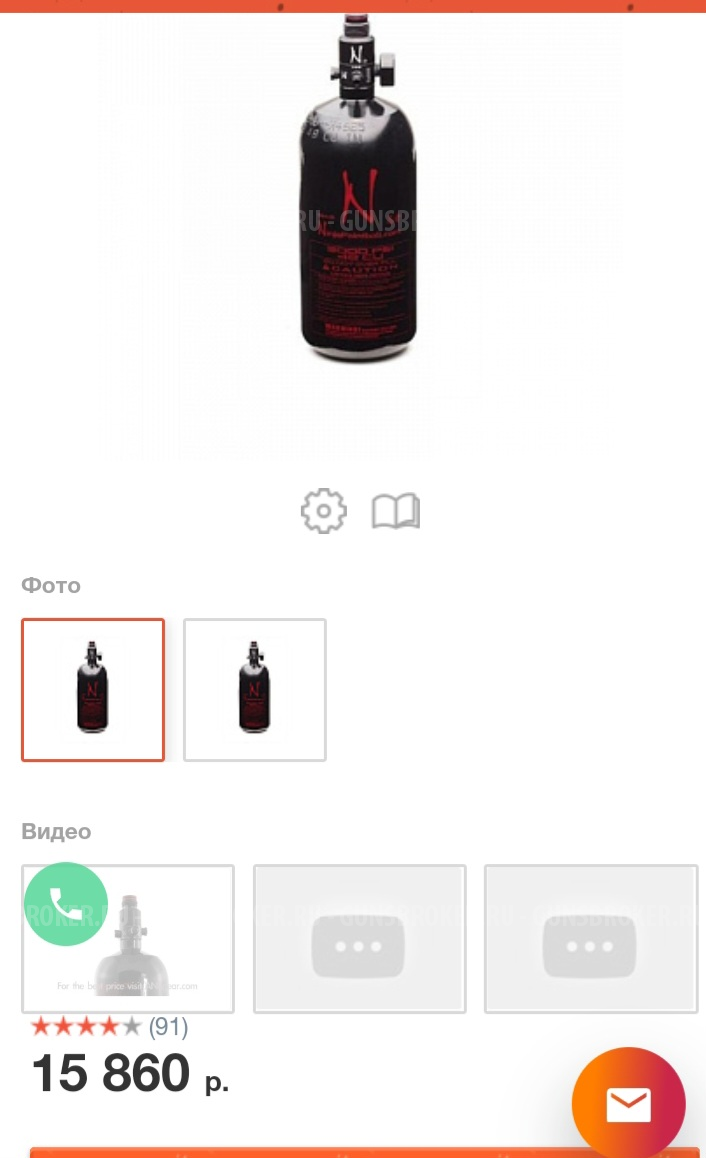Select the second photo thumbnail
Image resolution: width=706 pixels, height=1158 pixels.
[x=255, y=690]
